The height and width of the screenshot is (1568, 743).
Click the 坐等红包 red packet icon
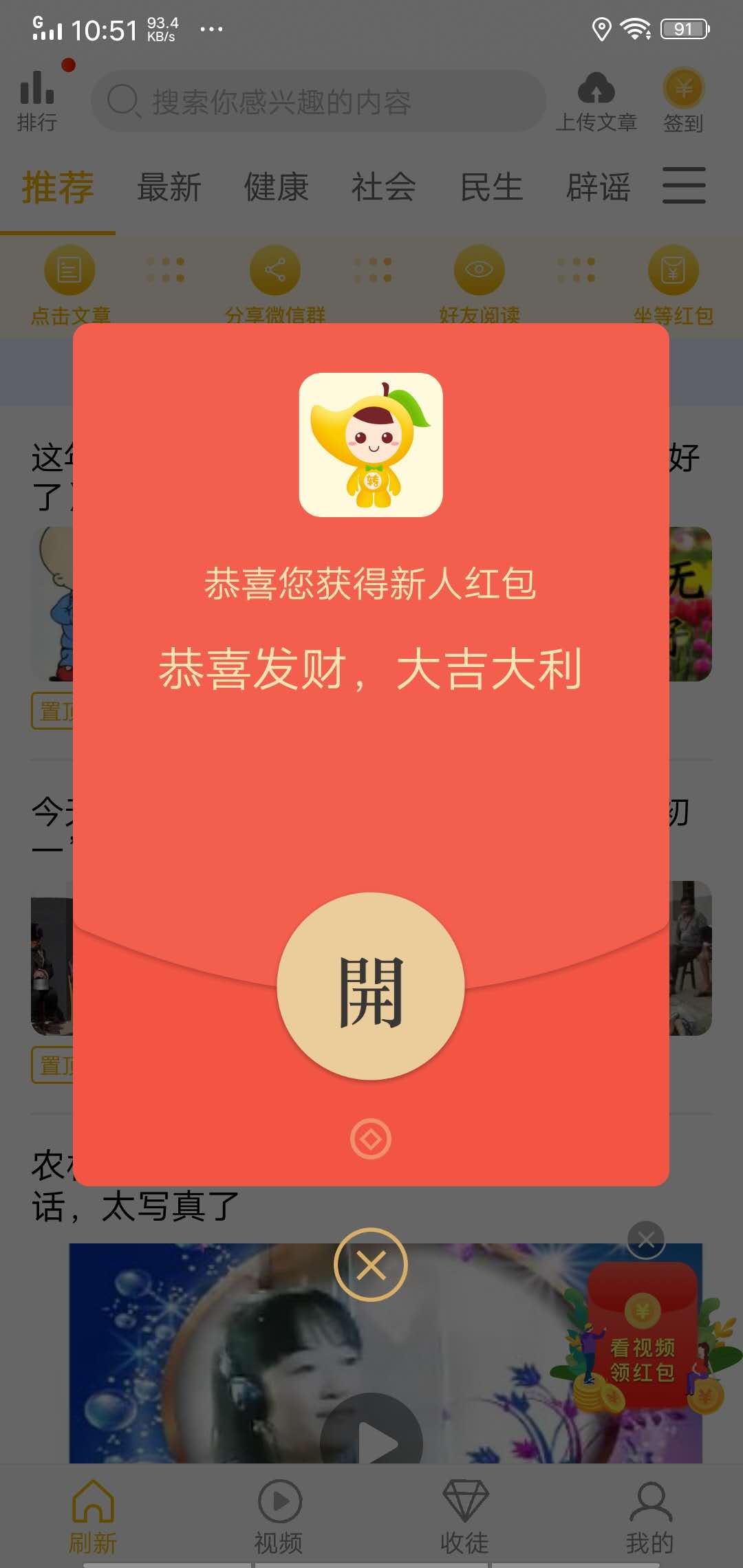pos(672,270)
